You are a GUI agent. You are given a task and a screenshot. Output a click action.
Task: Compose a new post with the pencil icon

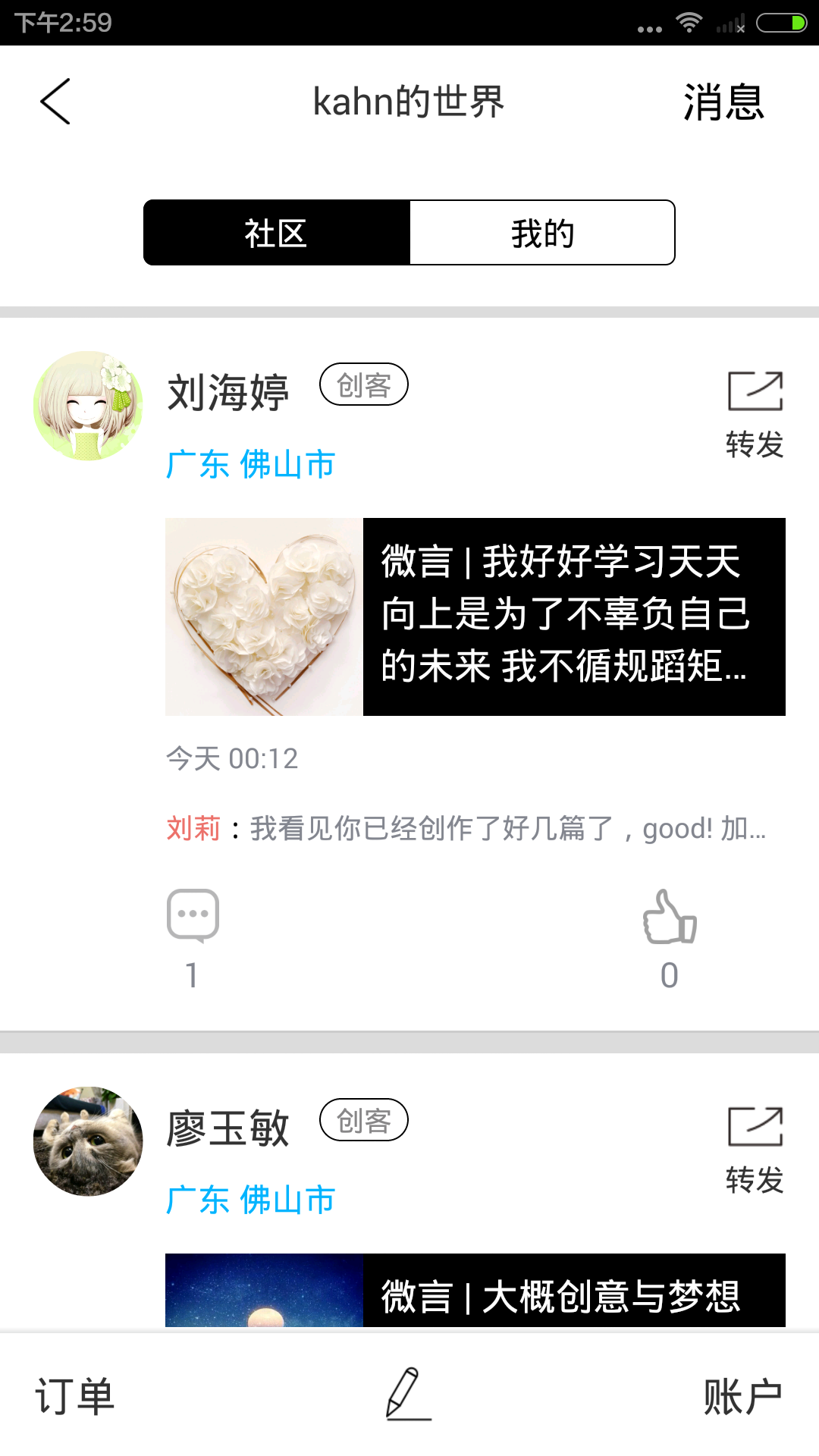(x=409, y=1394)
